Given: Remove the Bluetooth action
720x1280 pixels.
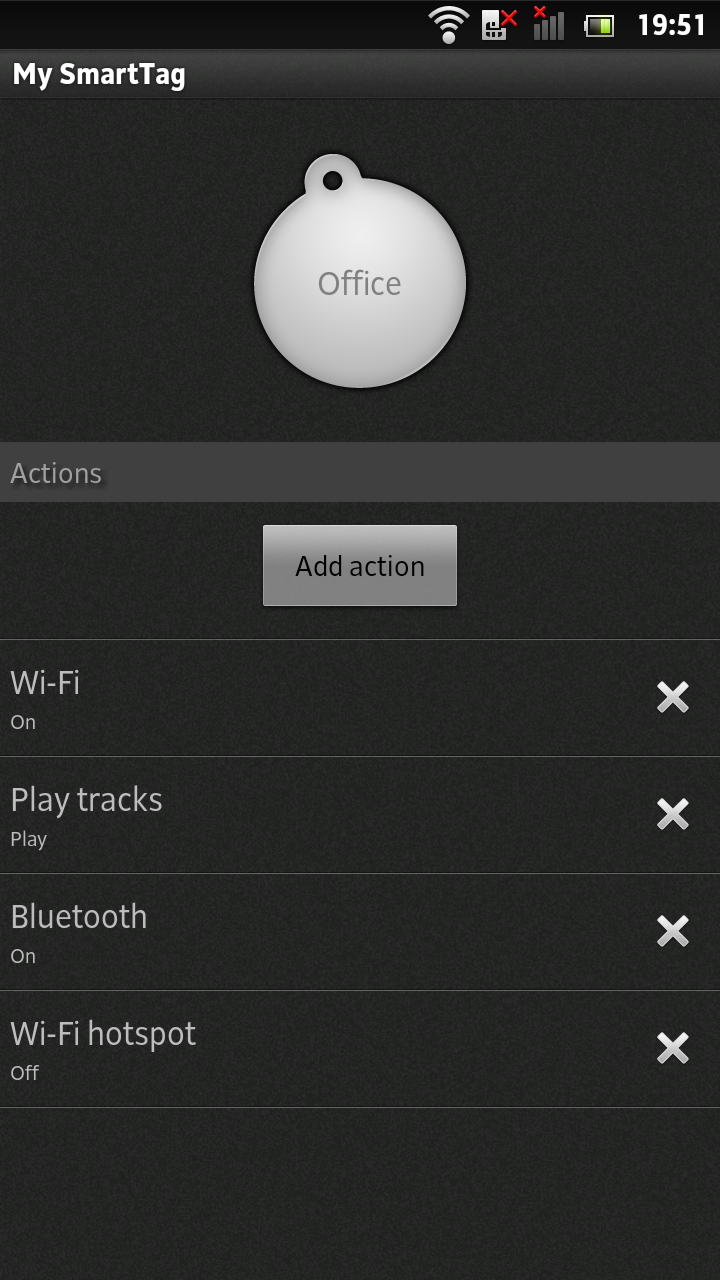Looking at the screenshot, I should coord(673,931).
